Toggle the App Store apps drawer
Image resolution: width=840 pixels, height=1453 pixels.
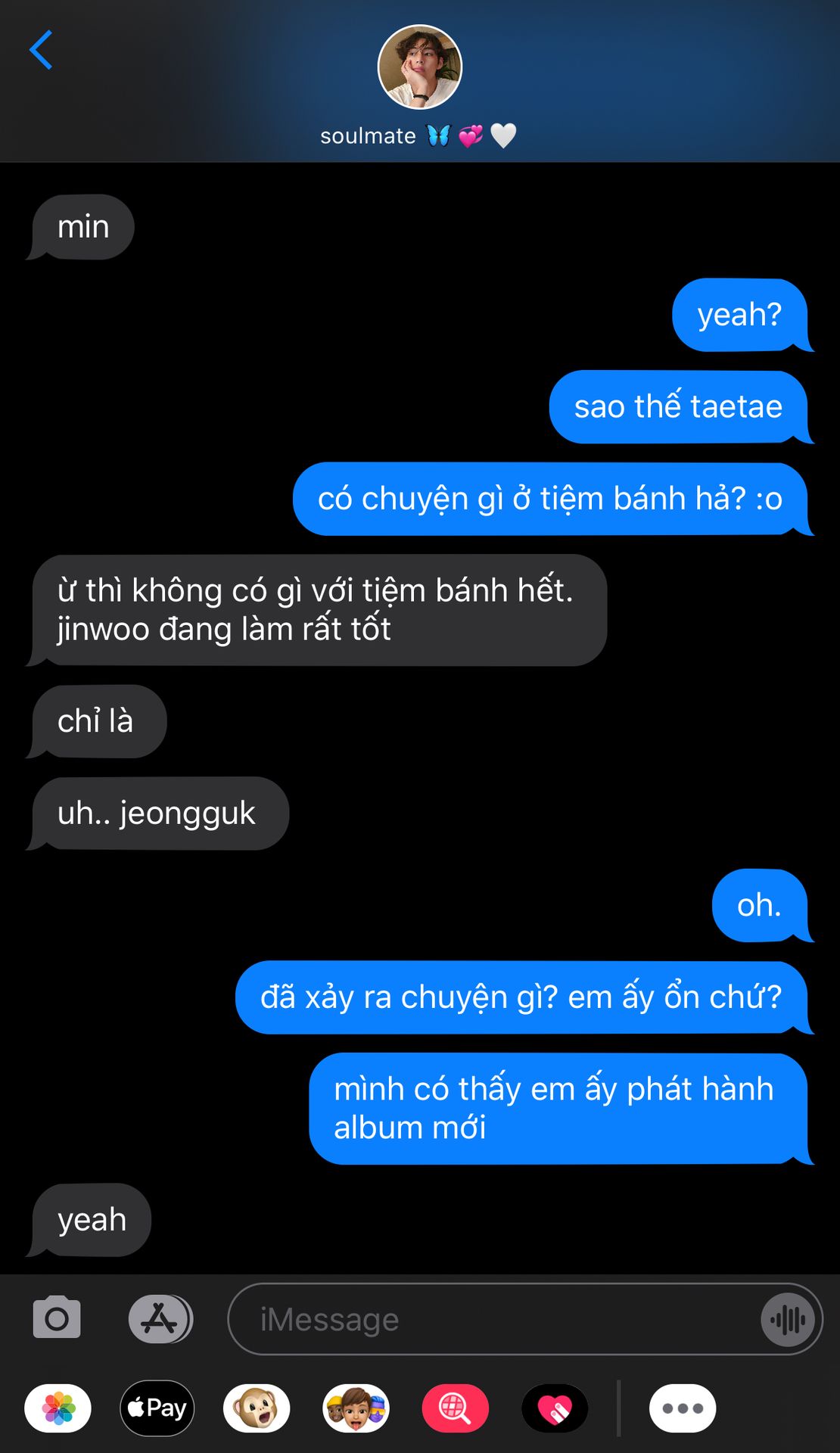pyautogui.click(x=160, y=1319)
